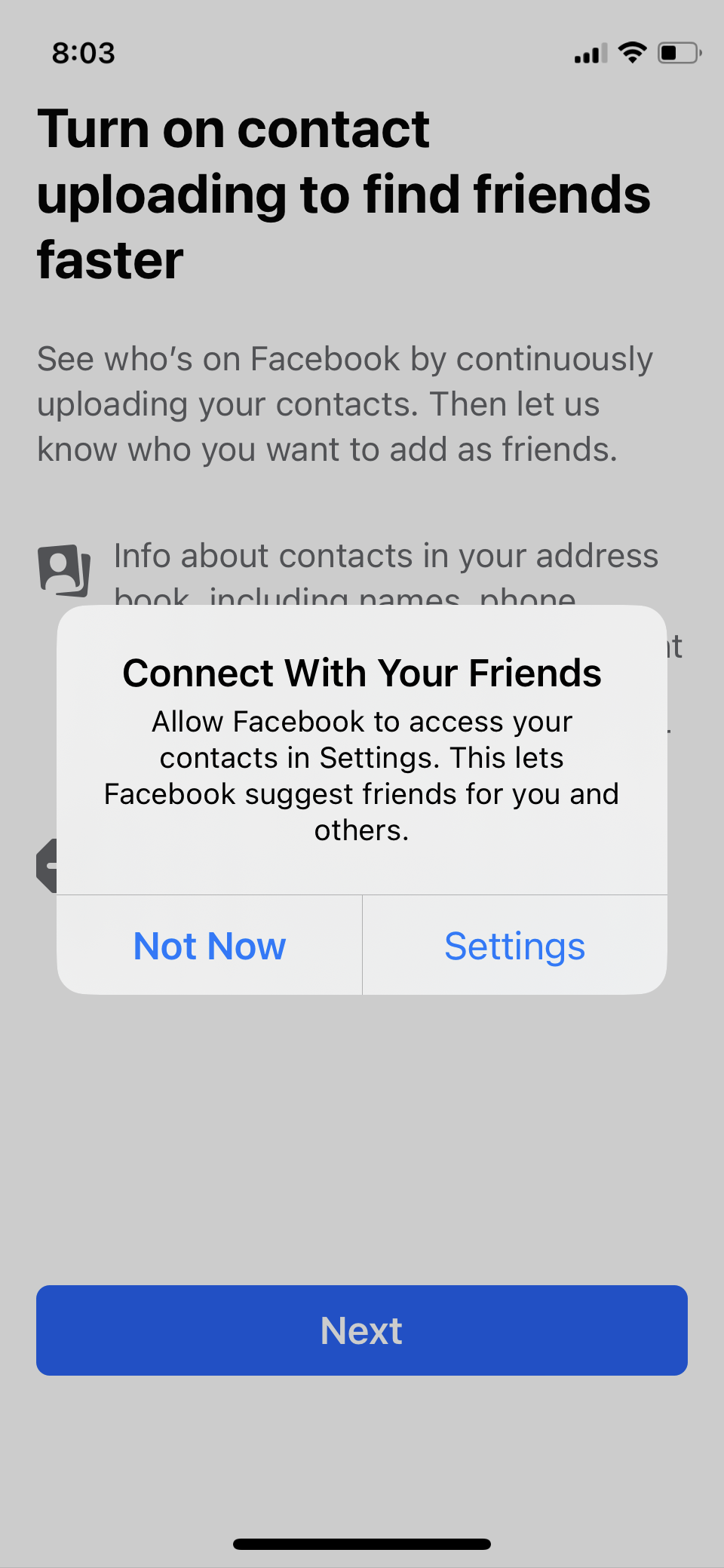This screenshot has height=1568, width=724.
Task: Dismiss the dialog with Not Now
Action: click(x=210, y=945)
